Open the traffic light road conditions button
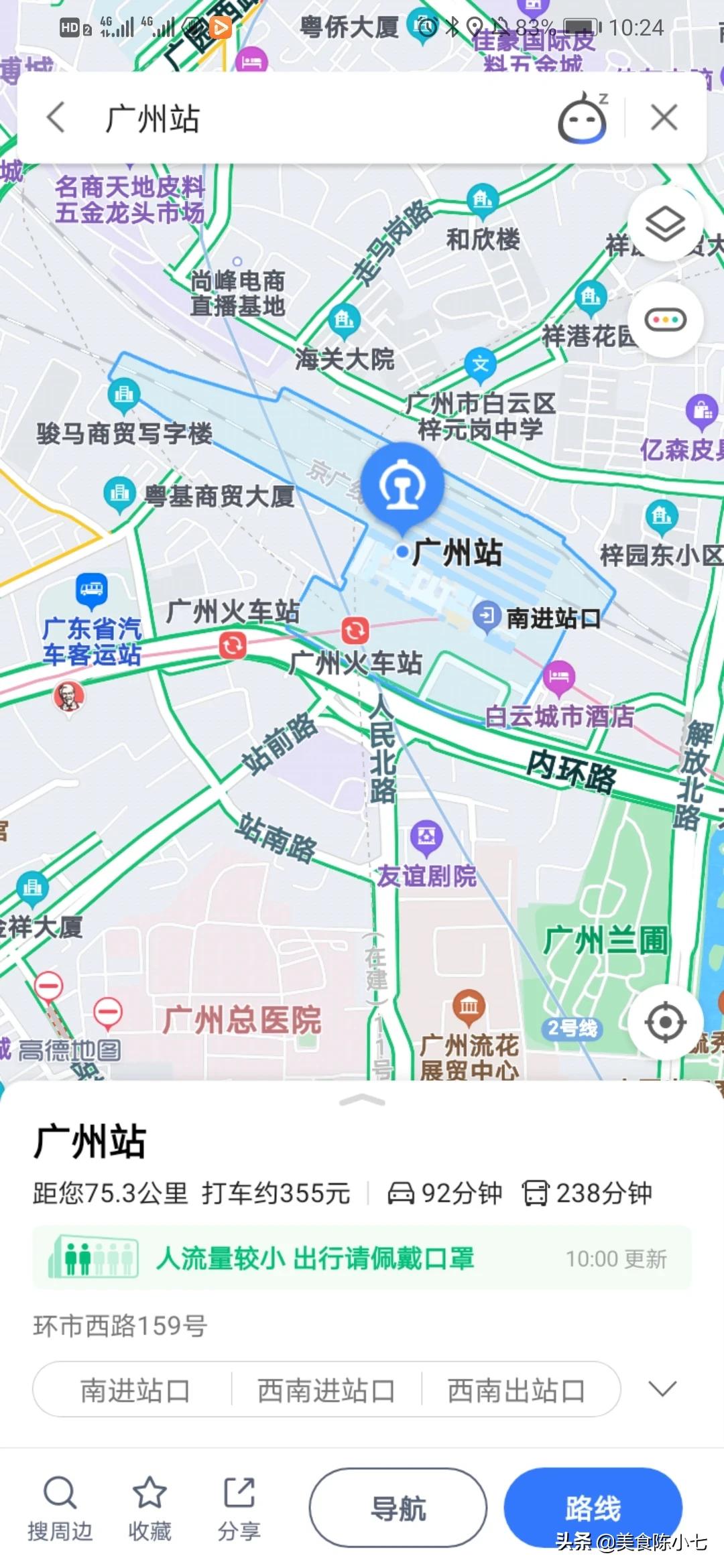 (x=665, y=320)
